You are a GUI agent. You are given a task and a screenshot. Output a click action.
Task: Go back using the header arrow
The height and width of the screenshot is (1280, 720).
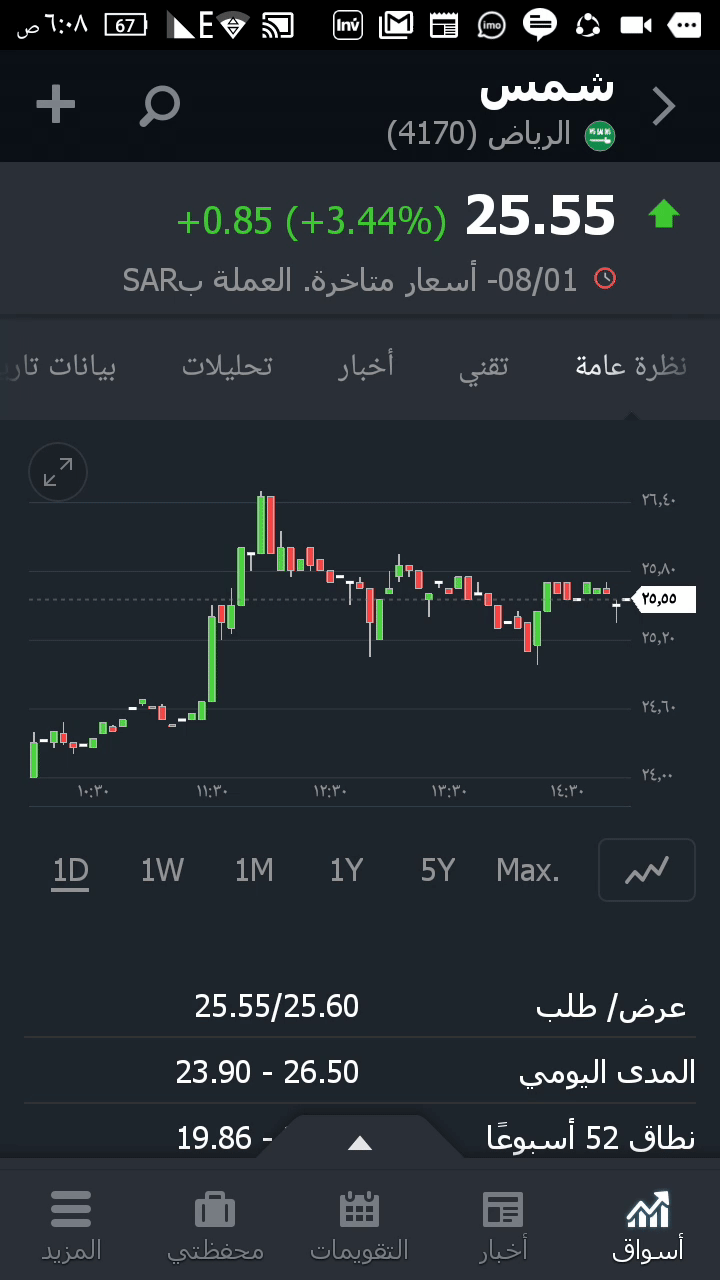coord(664,106)
